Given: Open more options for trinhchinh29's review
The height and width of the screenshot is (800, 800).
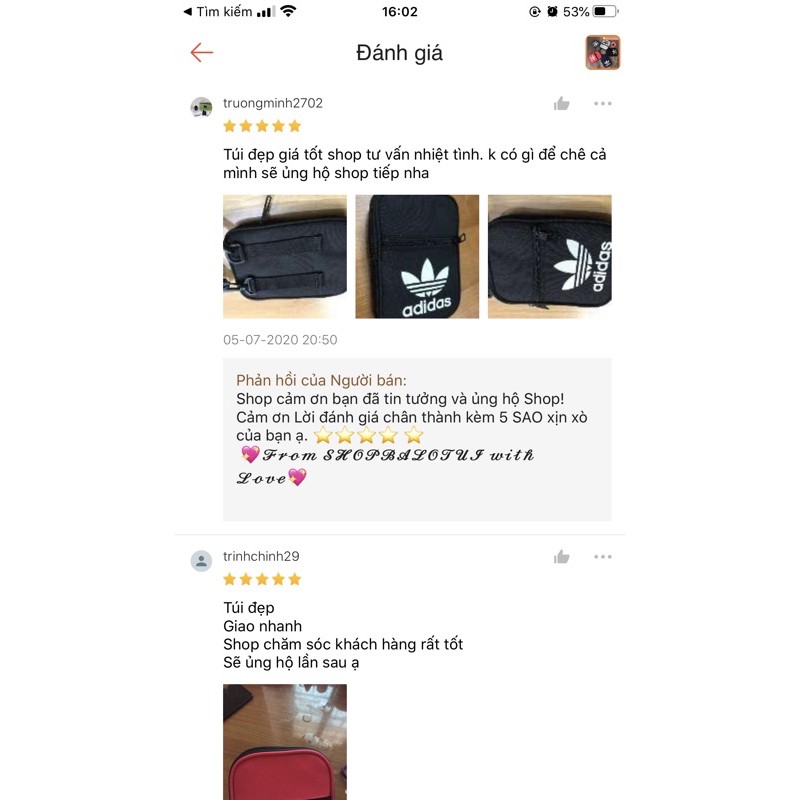Looking at the screenshot, I should pos(602,557).
